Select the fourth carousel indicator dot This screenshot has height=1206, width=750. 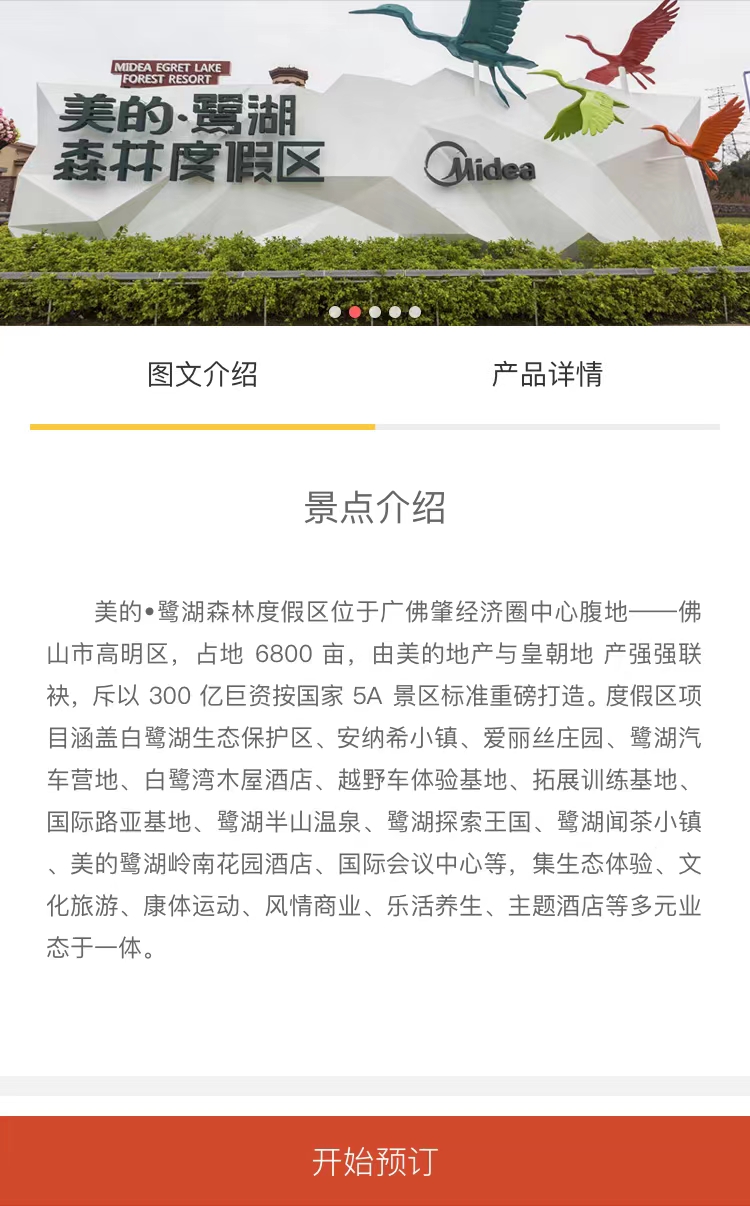[x=393, y=312]
